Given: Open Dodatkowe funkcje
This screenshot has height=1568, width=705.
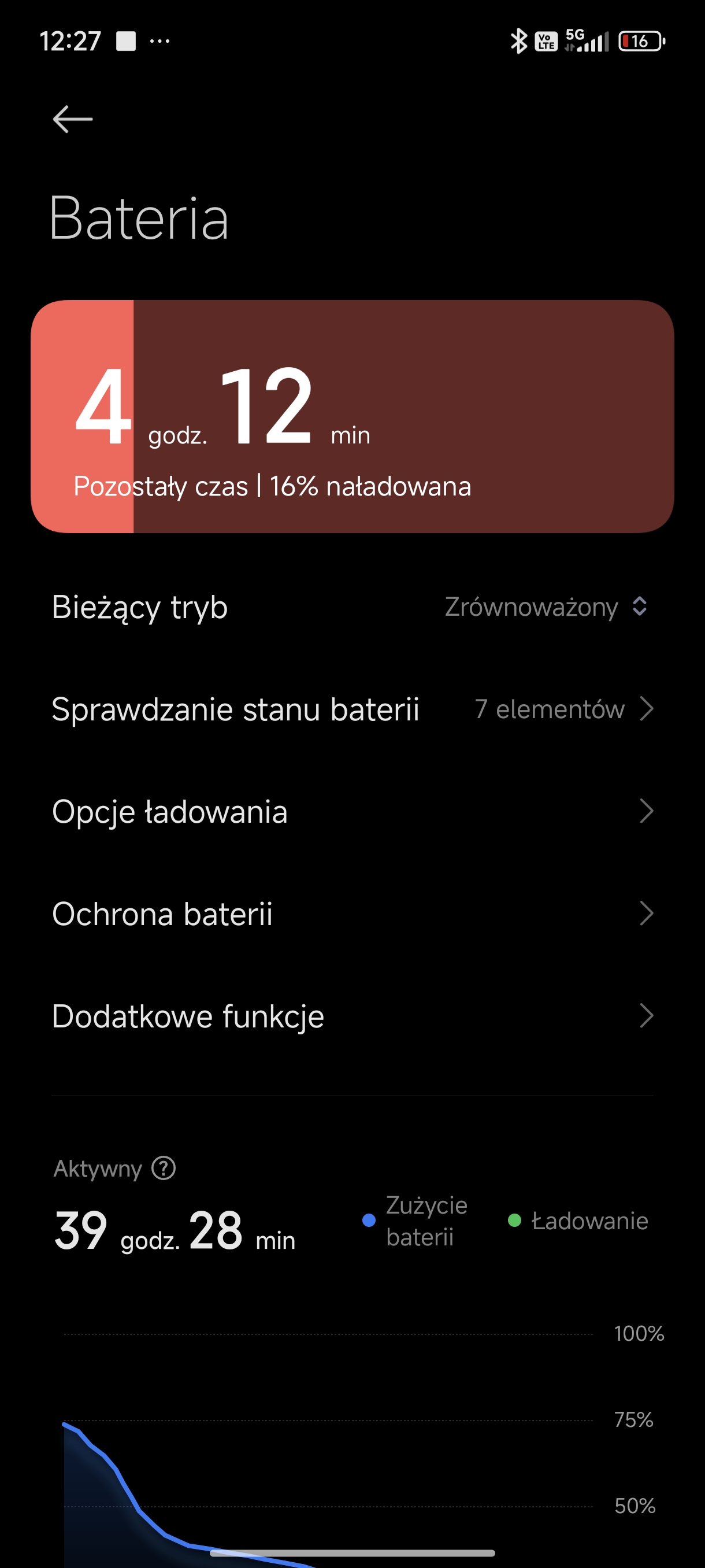Looking at the screenshot, I should (x=352, y=1016).
